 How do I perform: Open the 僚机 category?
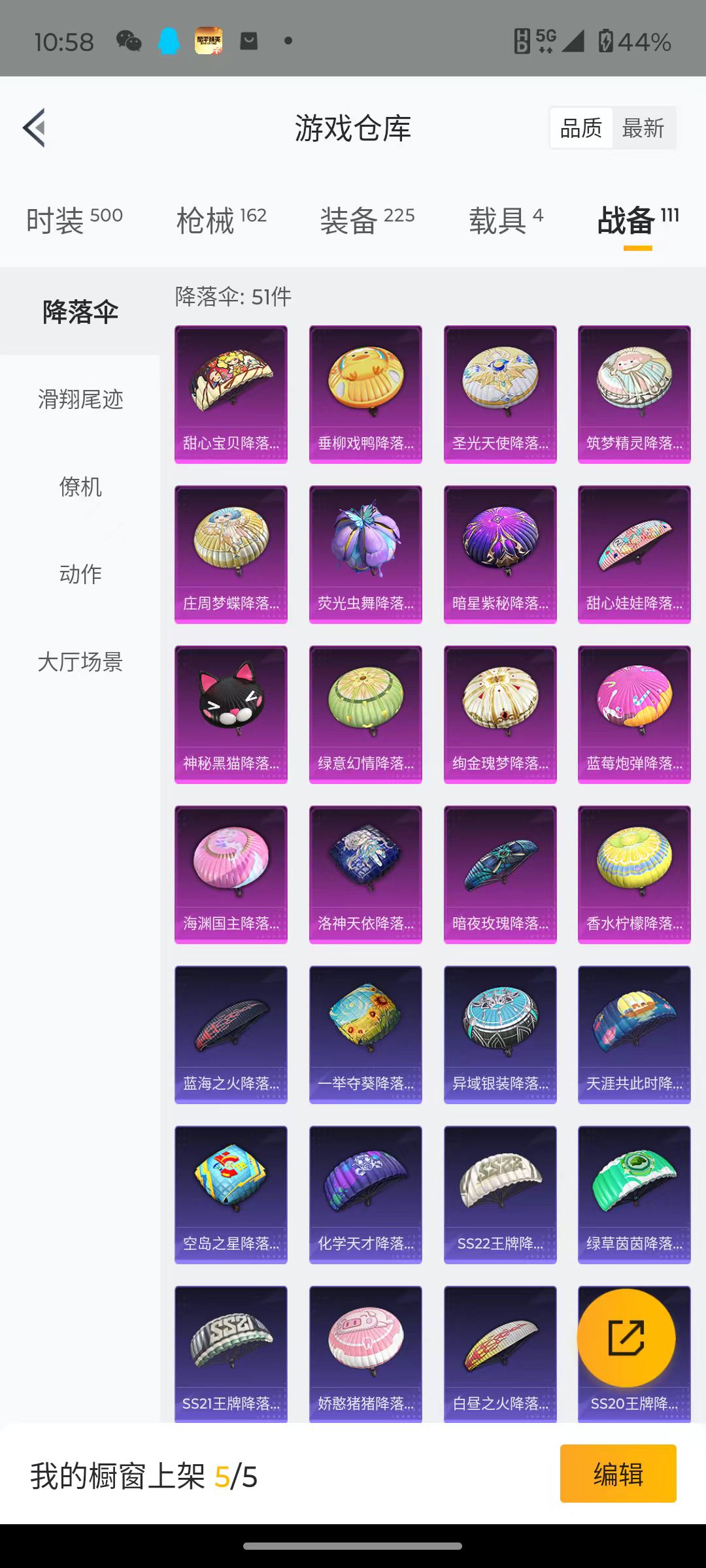coord(80,487)
